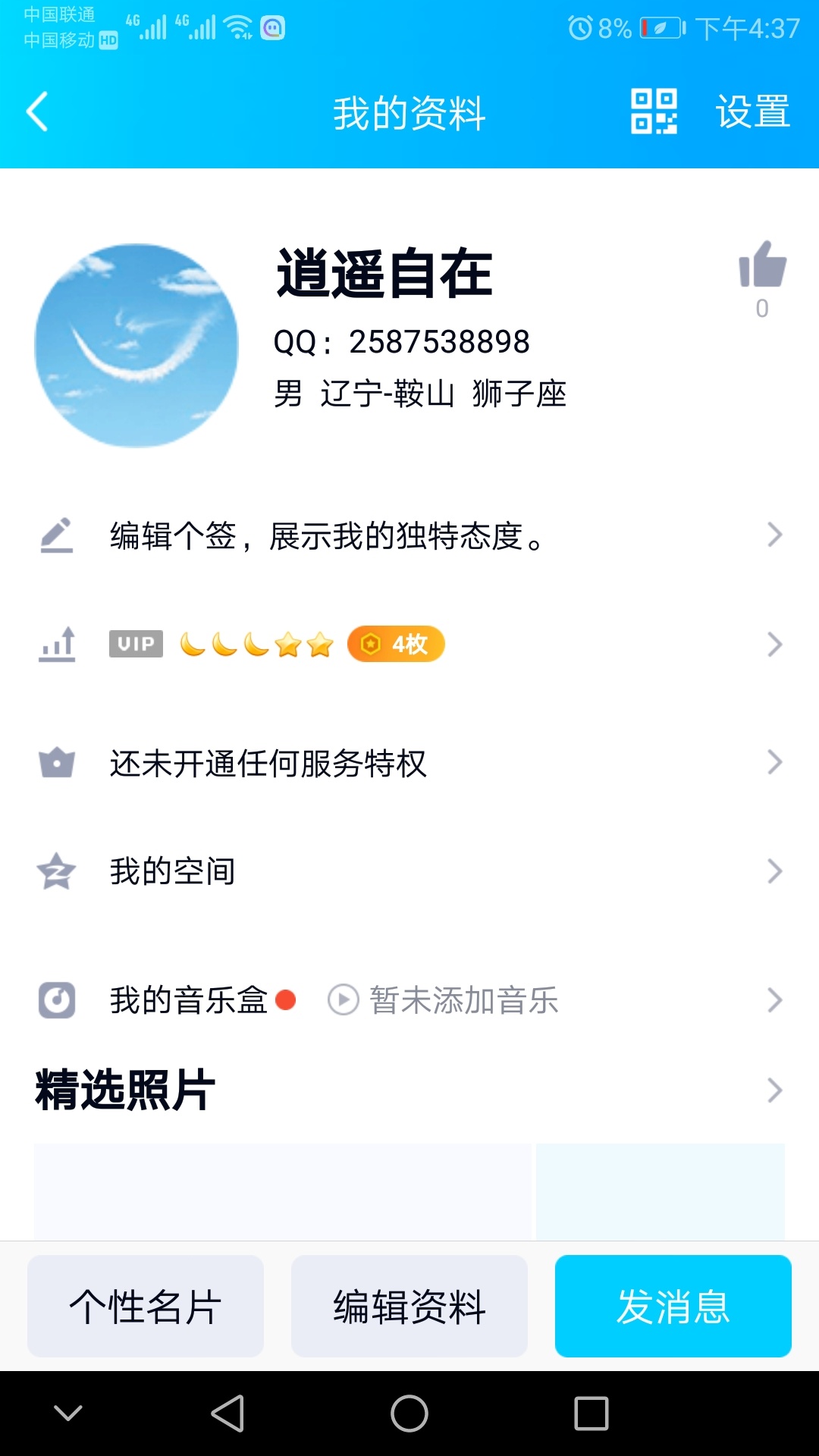This screenshot has width=819, height=1456.
Task: Tap the thumbs-up like icon
Action: coord(762,265)
